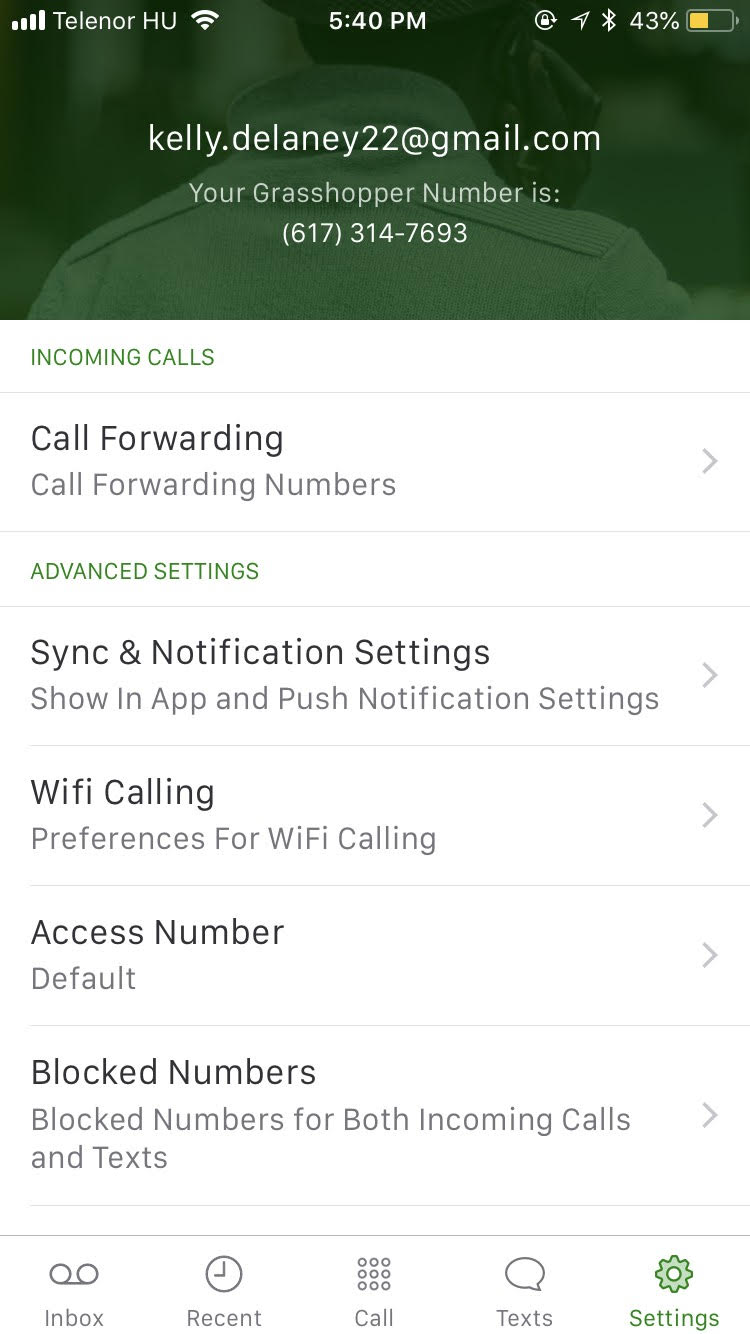
Task: Click the 43% battery level indicator
Action: [x=657, y=19]
